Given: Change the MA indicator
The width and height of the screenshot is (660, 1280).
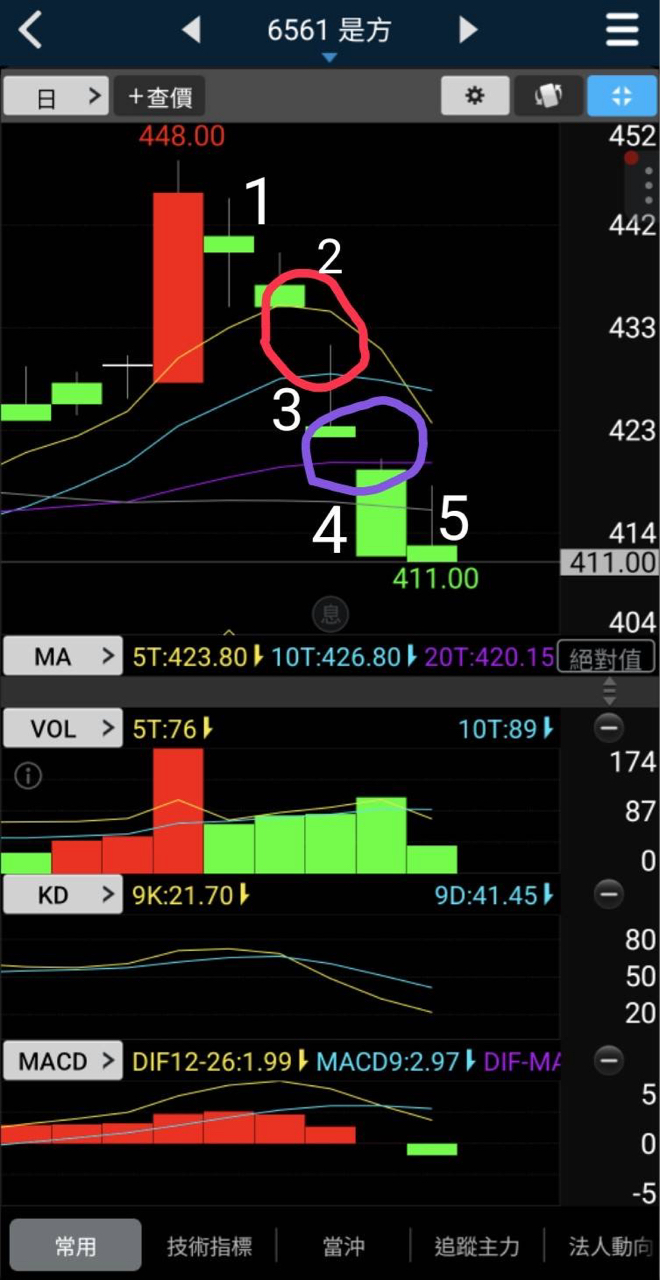Looking at the screenshot, I should [x=62, y=657].
